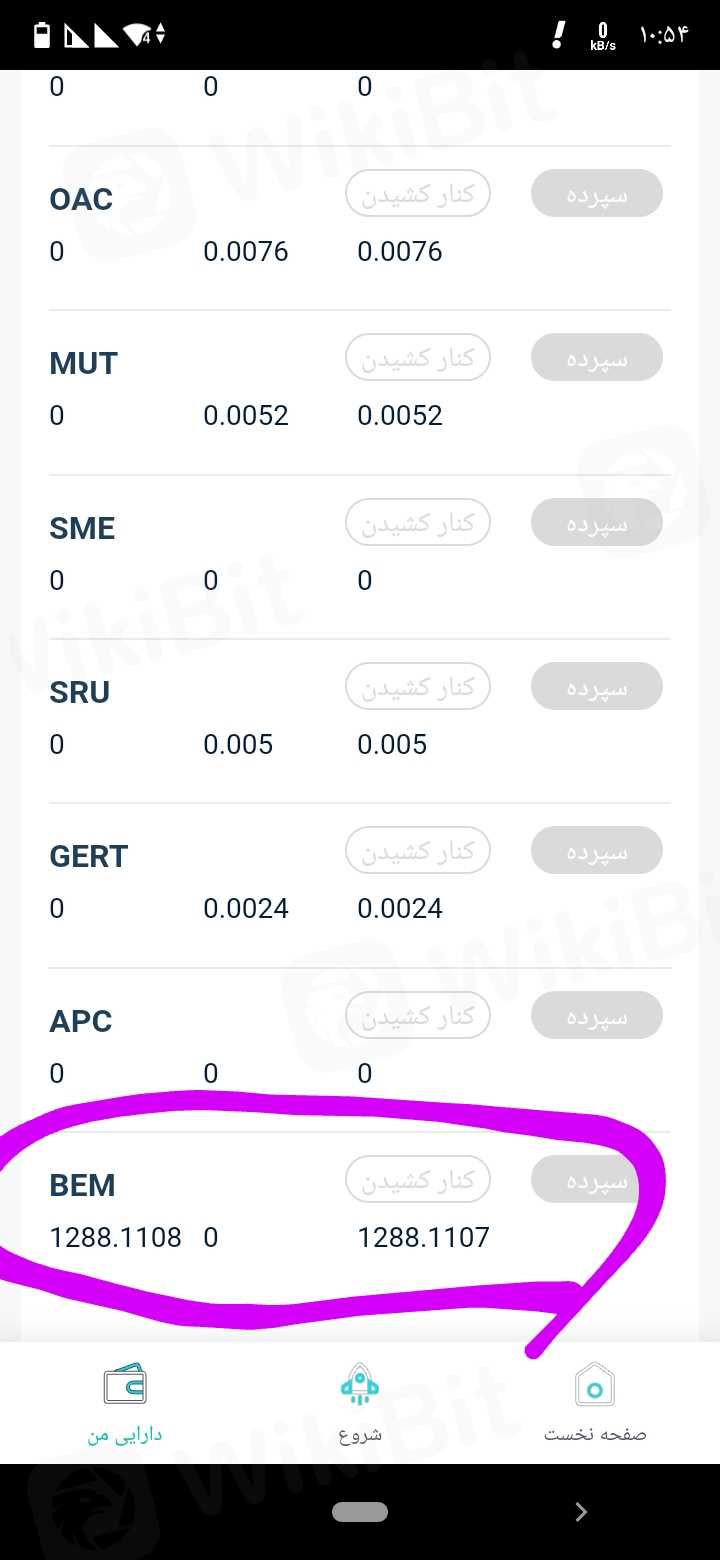Select the سپرده deposit button for BEM
Screen dimensions: 720x1560
point(596,1180)
